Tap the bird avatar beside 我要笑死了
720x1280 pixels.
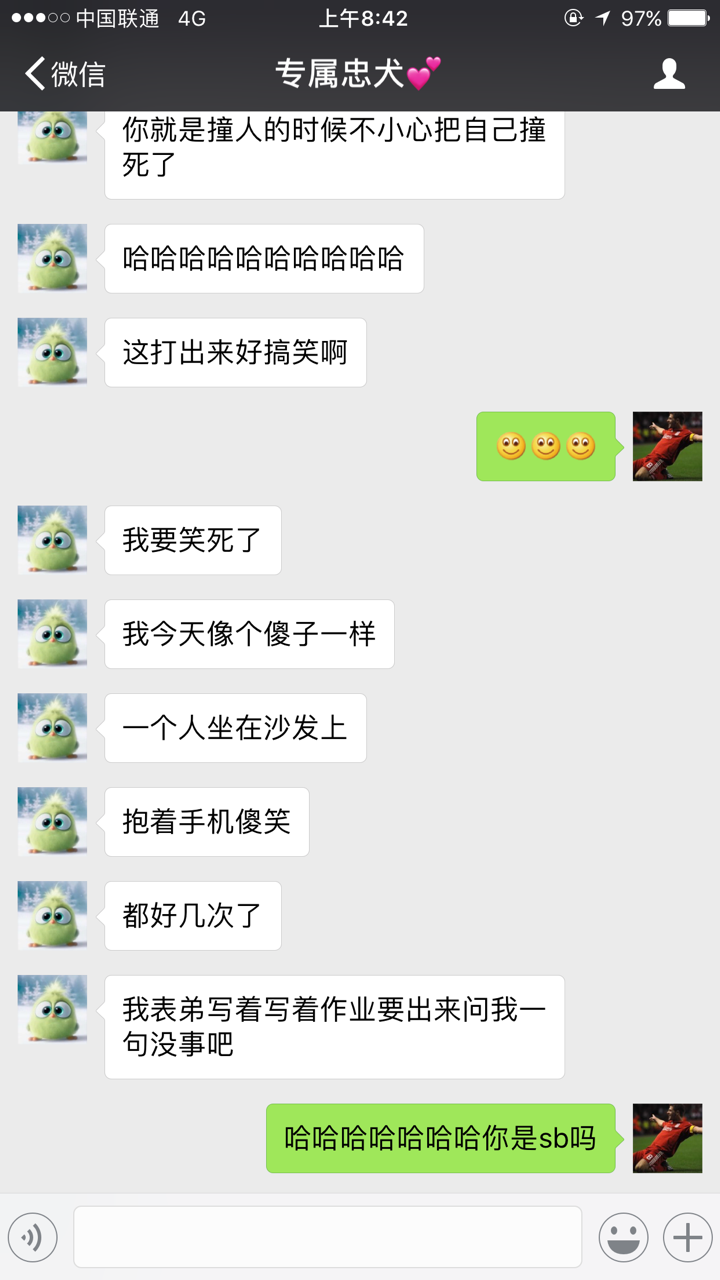click(x=52, y=540)
